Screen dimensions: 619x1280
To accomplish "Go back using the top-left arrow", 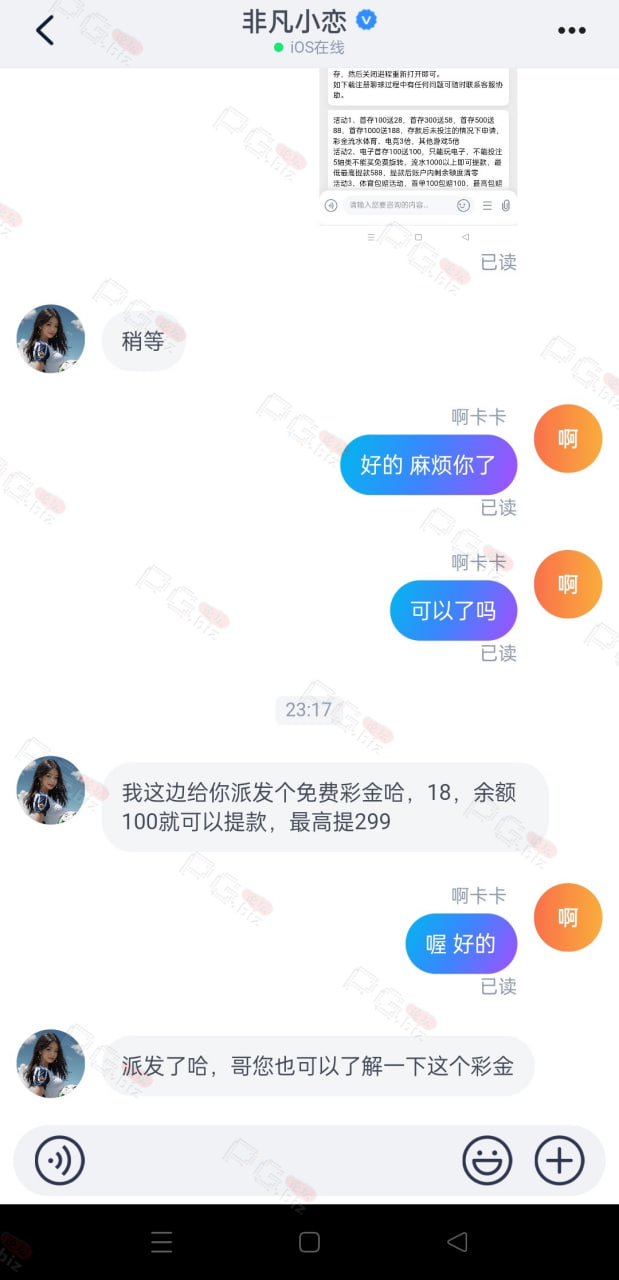I will click(x=44, y=31).
